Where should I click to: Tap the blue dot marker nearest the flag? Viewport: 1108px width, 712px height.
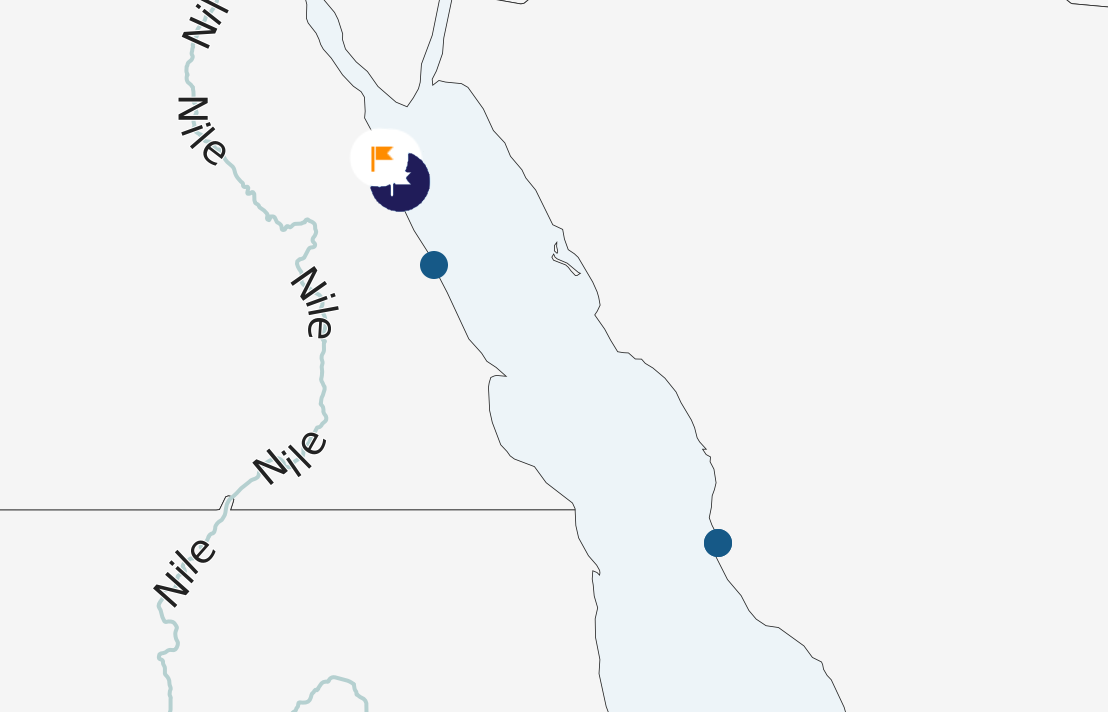coord(434,265)
